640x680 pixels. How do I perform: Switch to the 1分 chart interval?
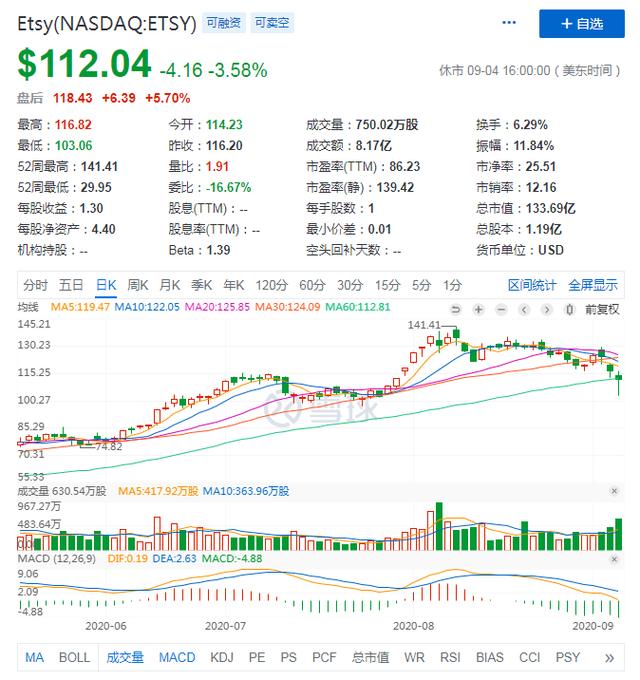tap(452, 285)
